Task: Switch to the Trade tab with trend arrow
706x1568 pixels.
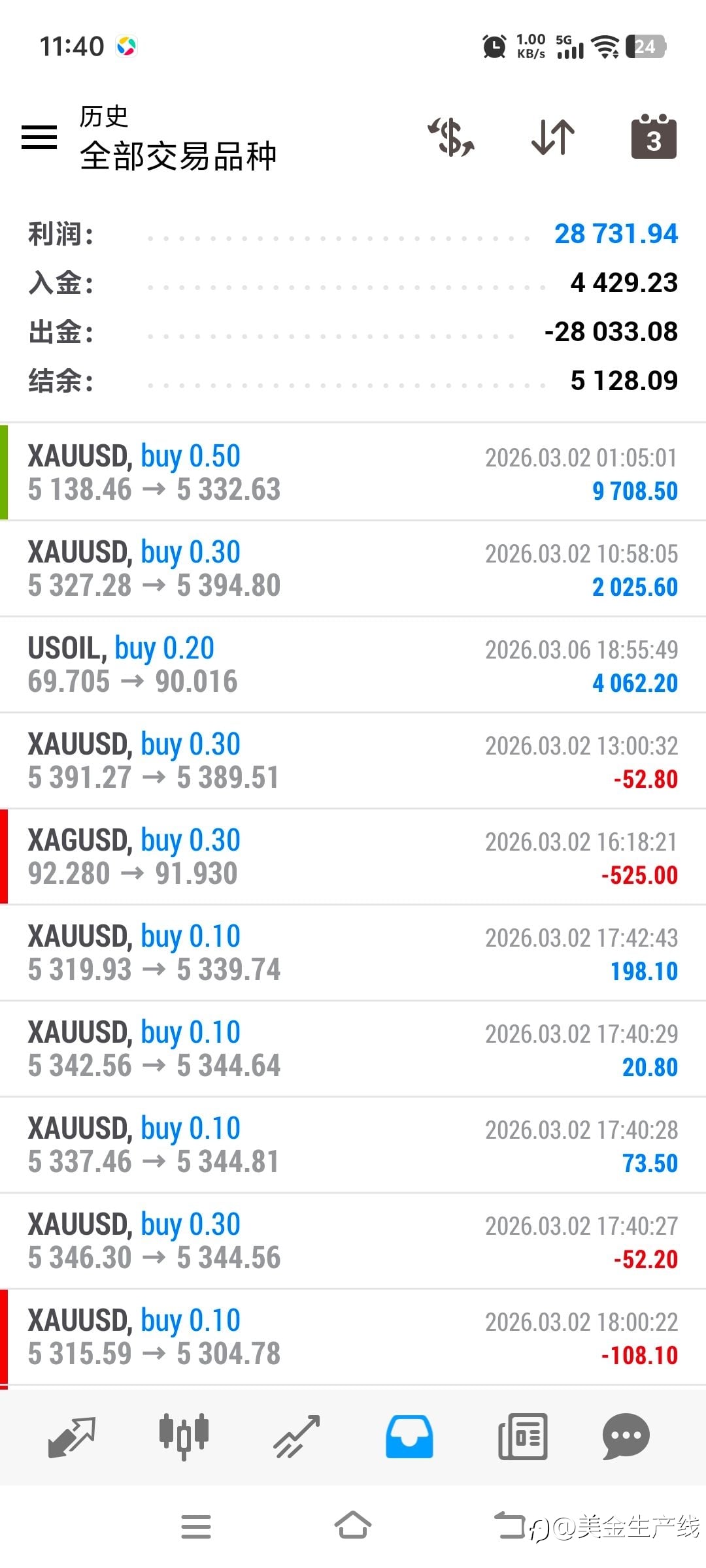Action: pos(297,1437)
